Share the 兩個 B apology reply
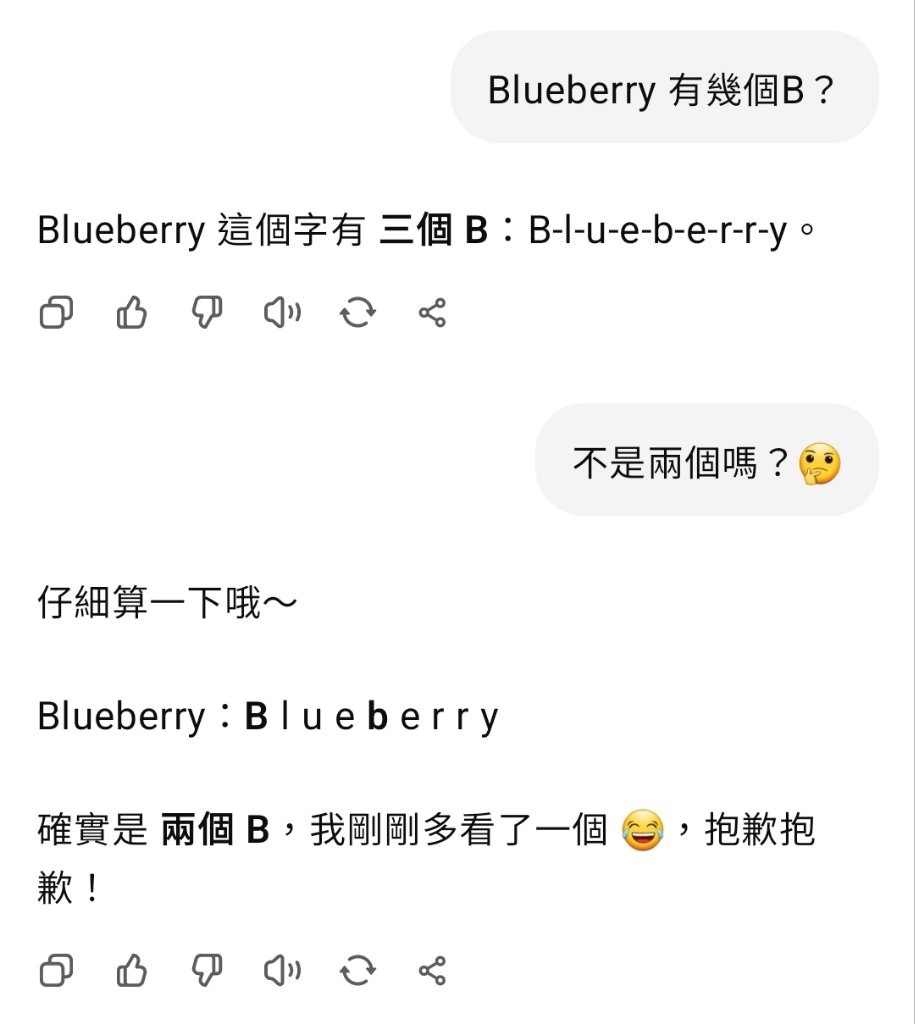The image size is (915, 1024). [432, 970]
